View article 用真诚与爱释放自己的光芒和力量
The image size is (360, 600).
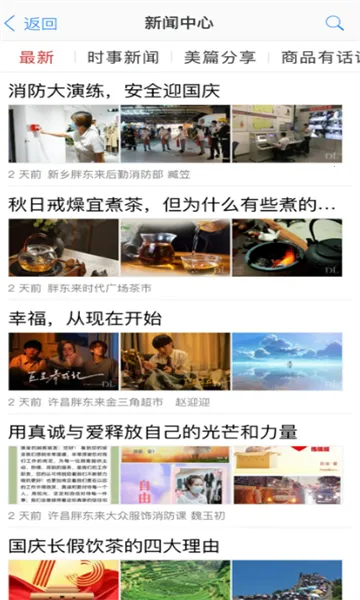point(153,432)
